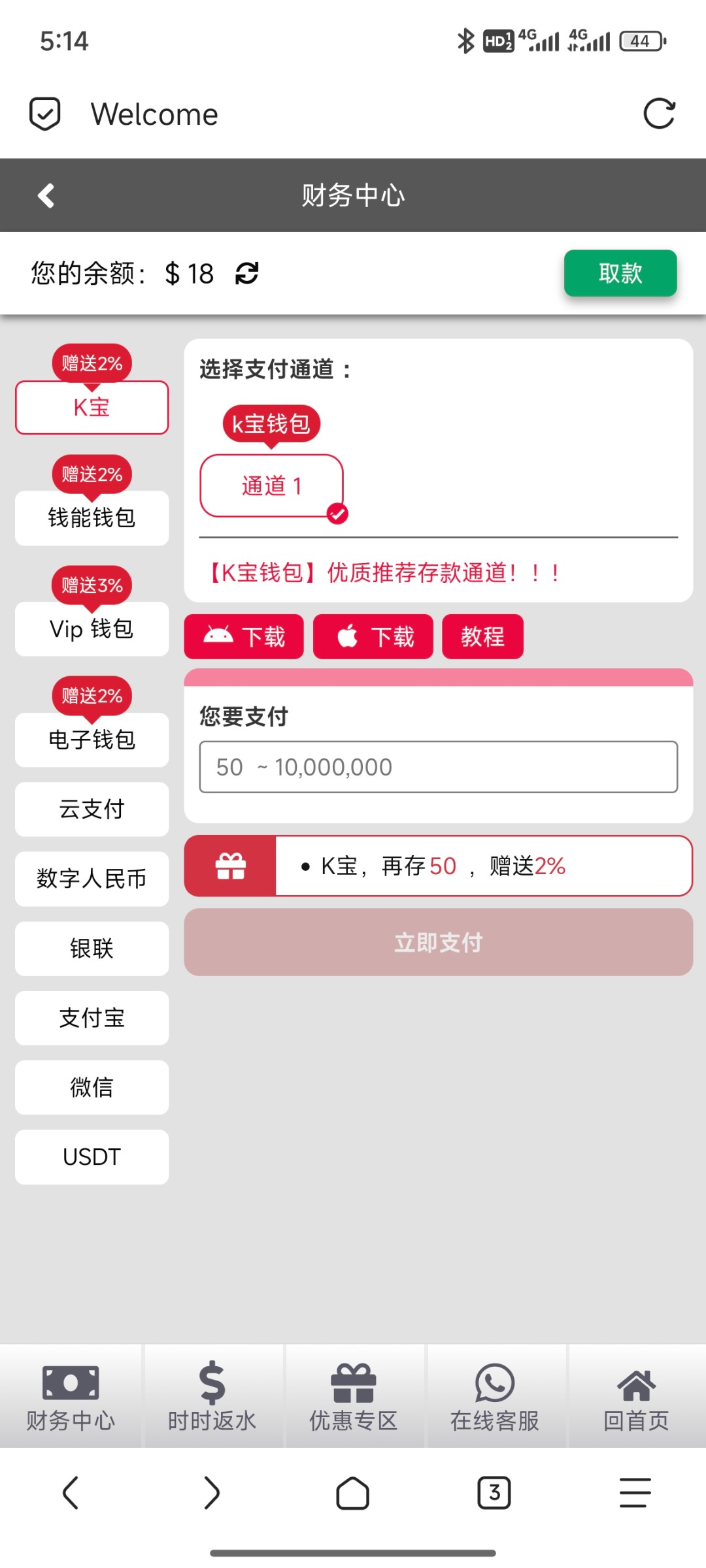Tap the green 取款 button

(x=620, y=273)
